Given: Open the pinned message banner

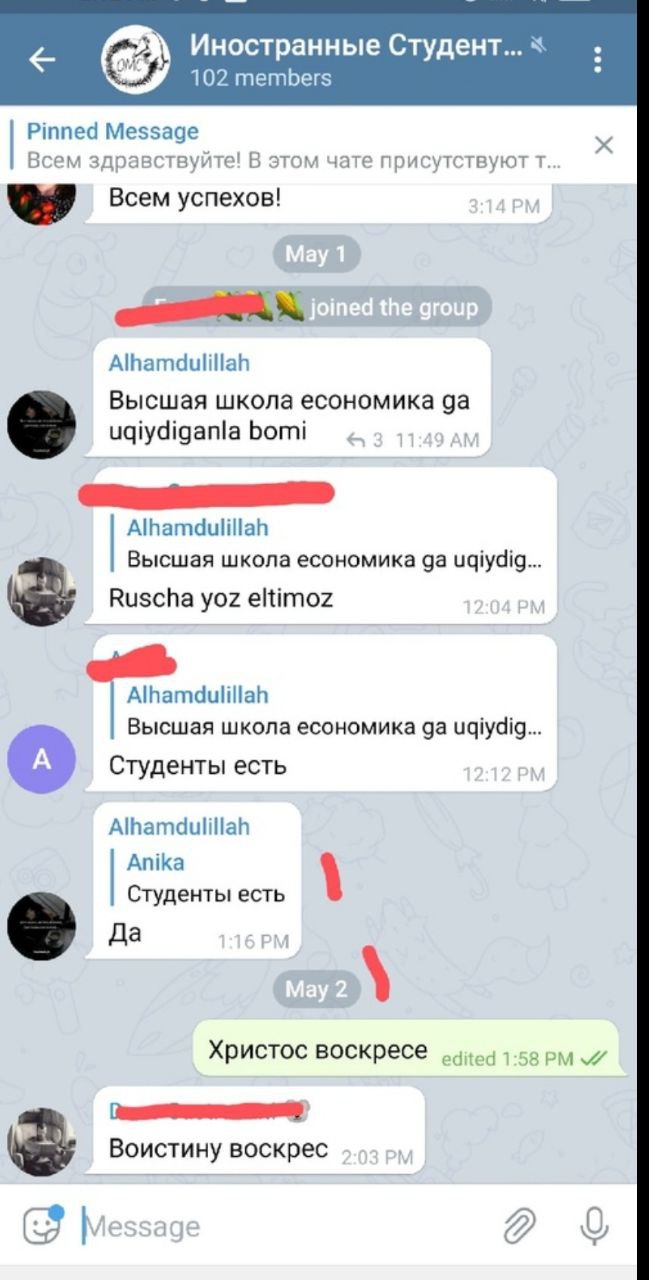Looking at the screenshot, I should pos(293,146).
